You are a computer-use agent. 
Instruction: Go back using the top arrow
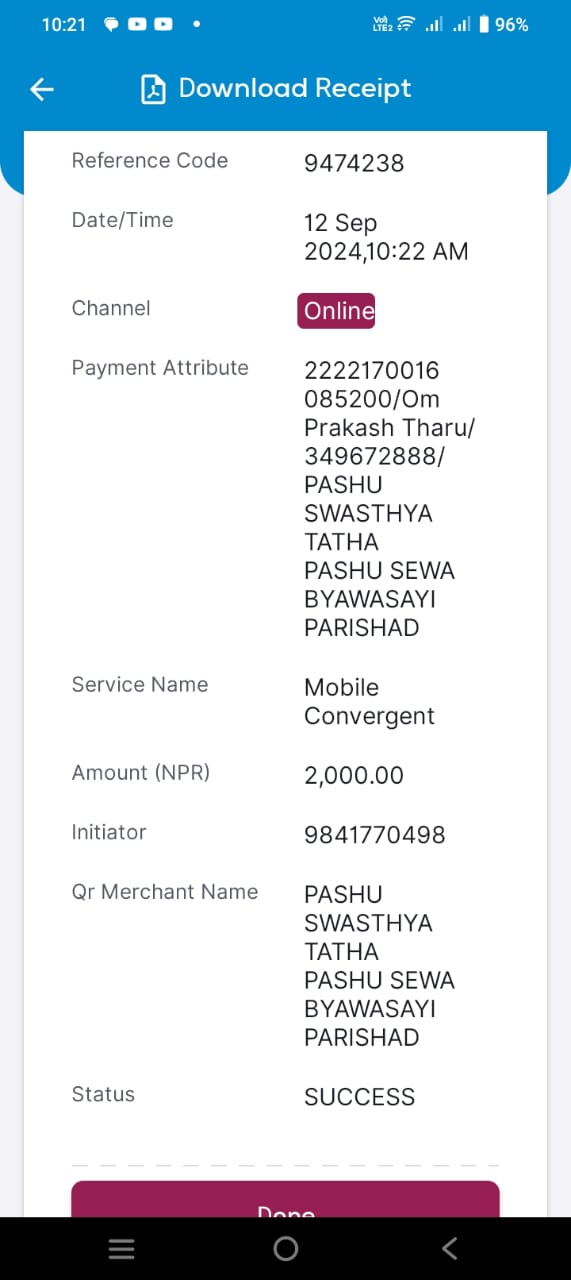click(x=41, y=90)
